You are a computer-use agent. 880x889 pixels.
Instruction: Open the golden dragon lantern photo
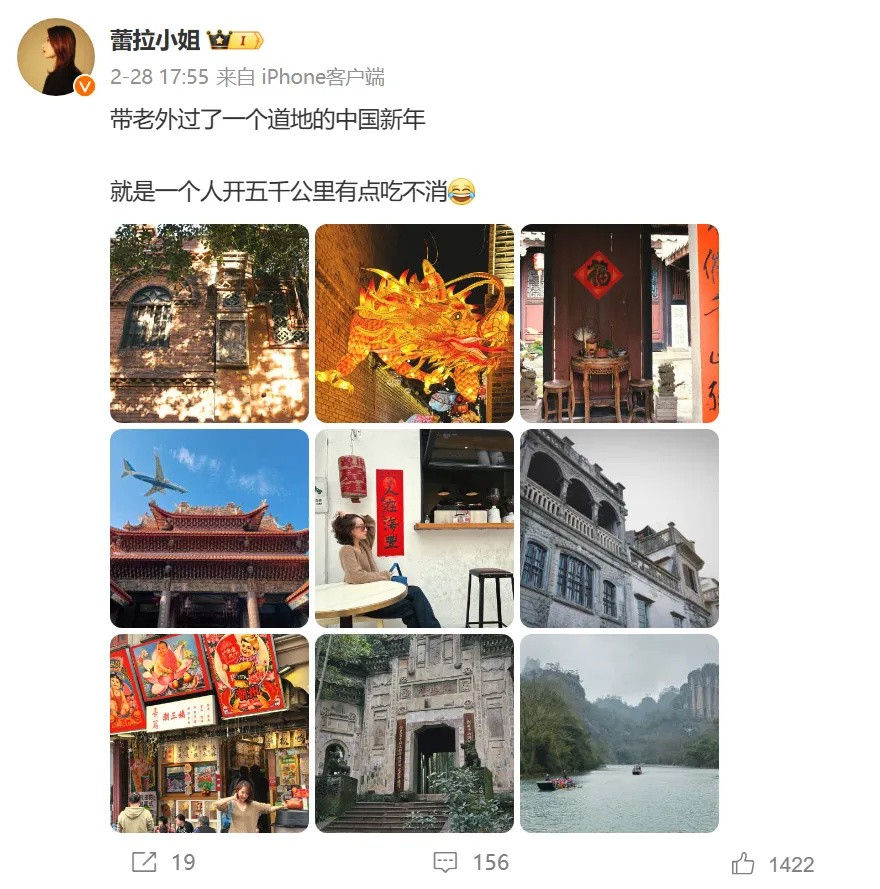point(414,323)
